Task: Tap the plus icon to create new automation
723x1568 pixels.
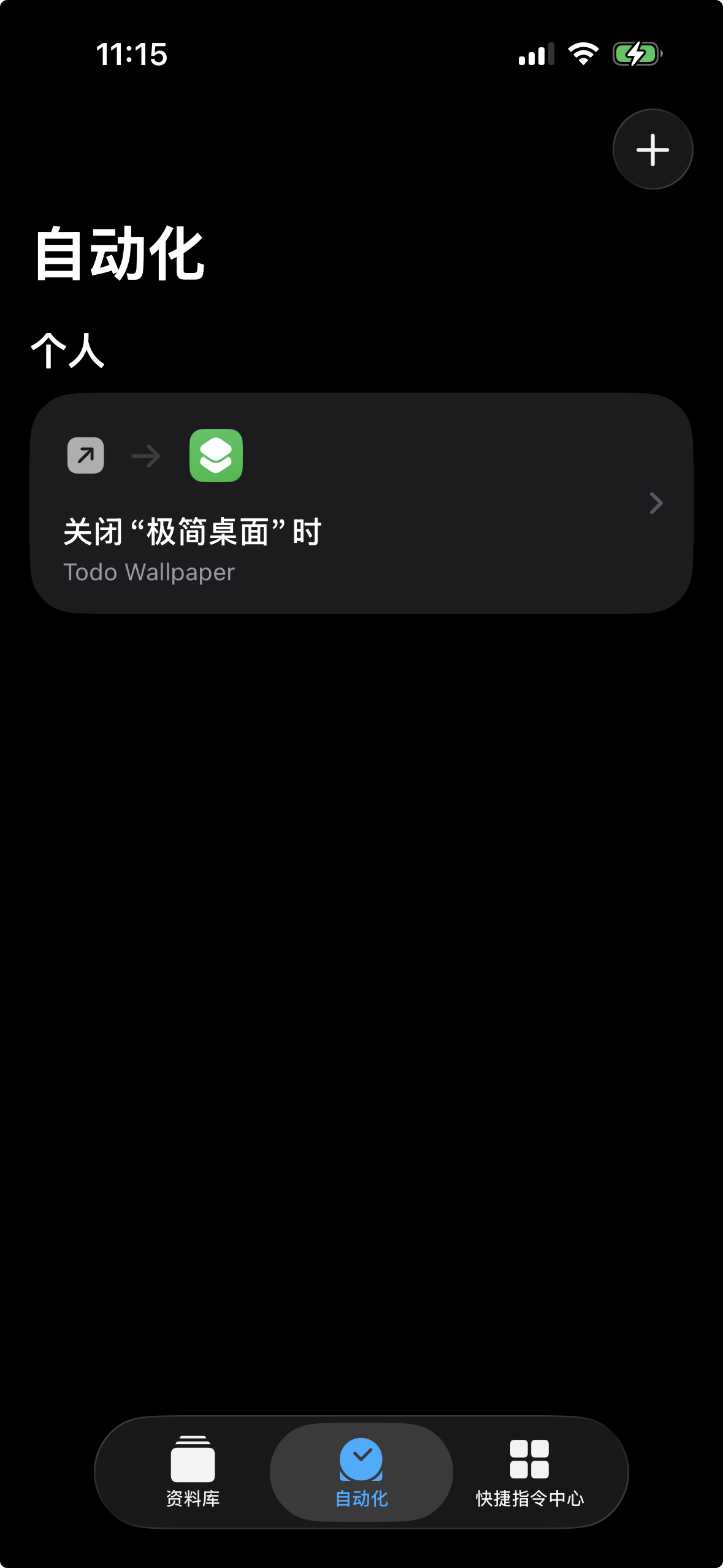Action: 652,149
